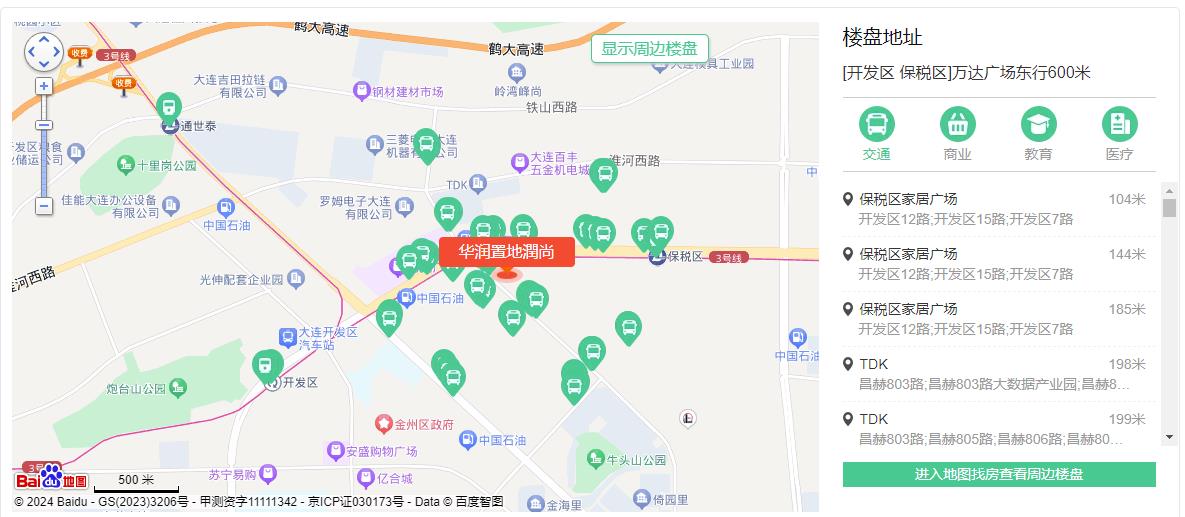Switch to 医疗 category tab
The height and width of the screenshot is (517, 1185).
[1119, 134]
